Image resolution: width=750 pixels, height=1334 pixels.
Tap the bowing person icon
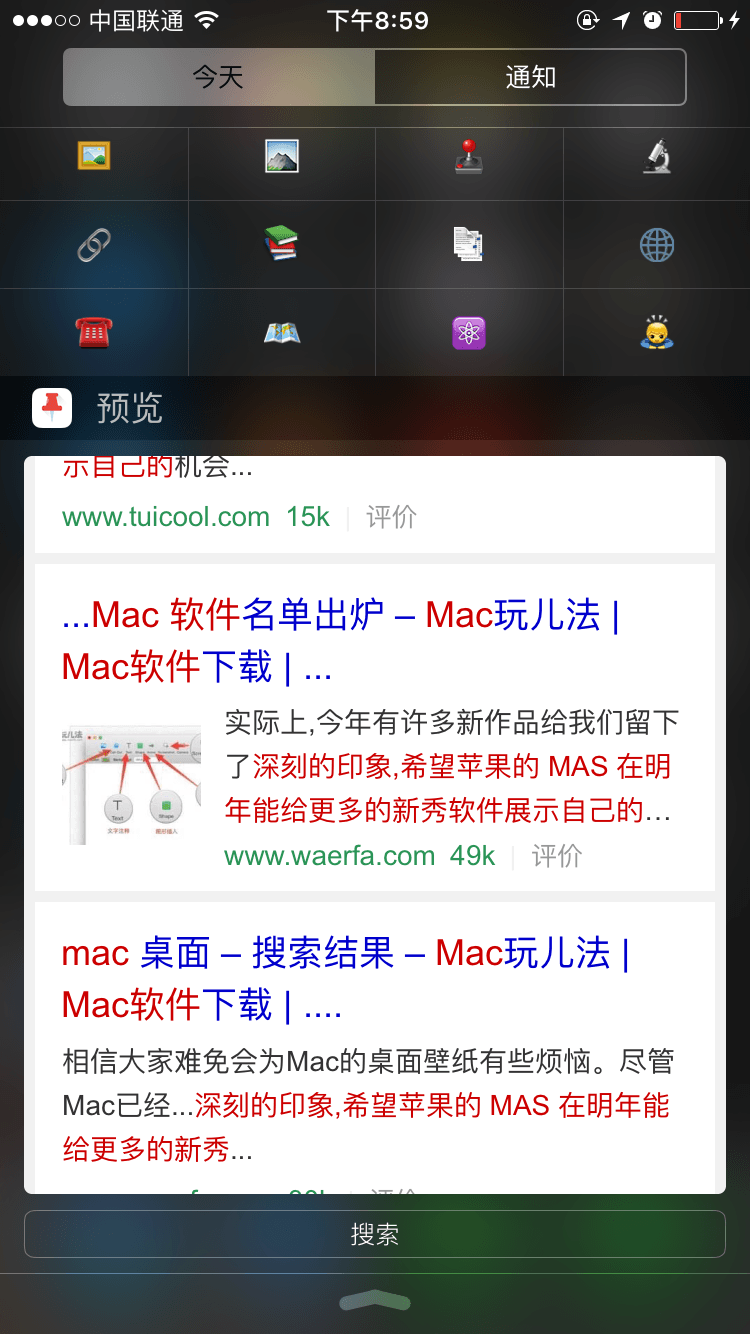(657, 333)
